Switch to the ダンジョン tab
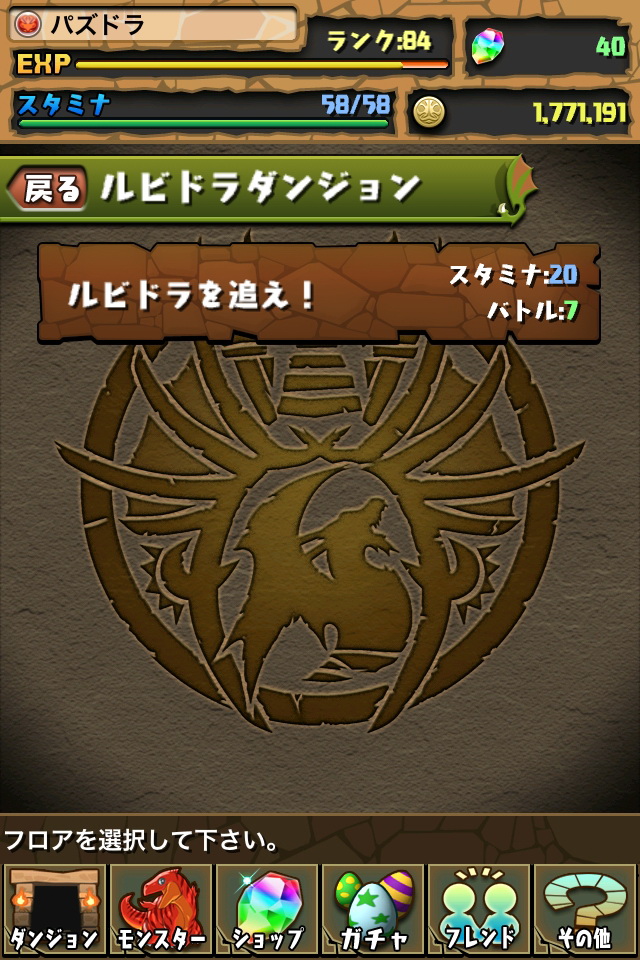Screen dimensions: 640x960 [x=54, y=909]
